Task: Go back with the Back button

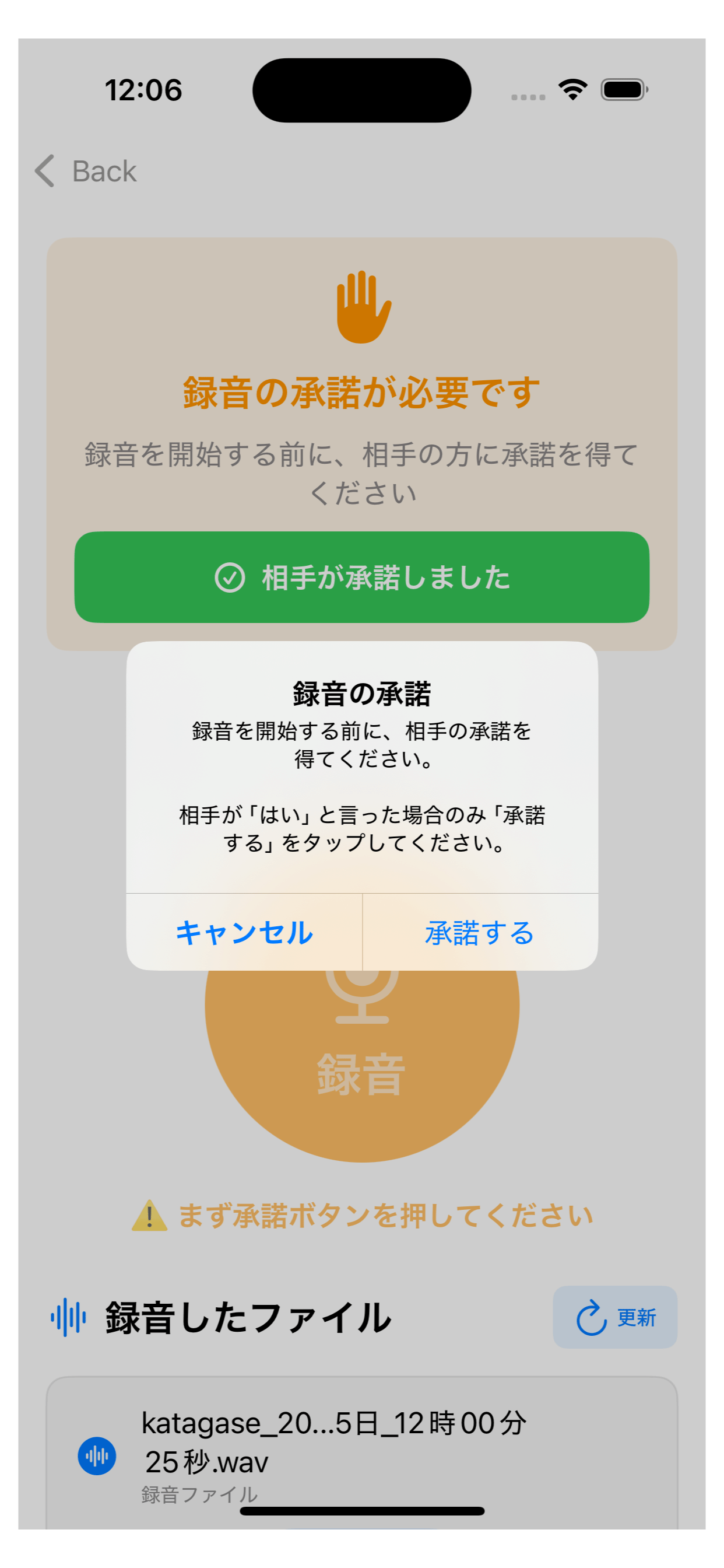Action: point(86,171)
